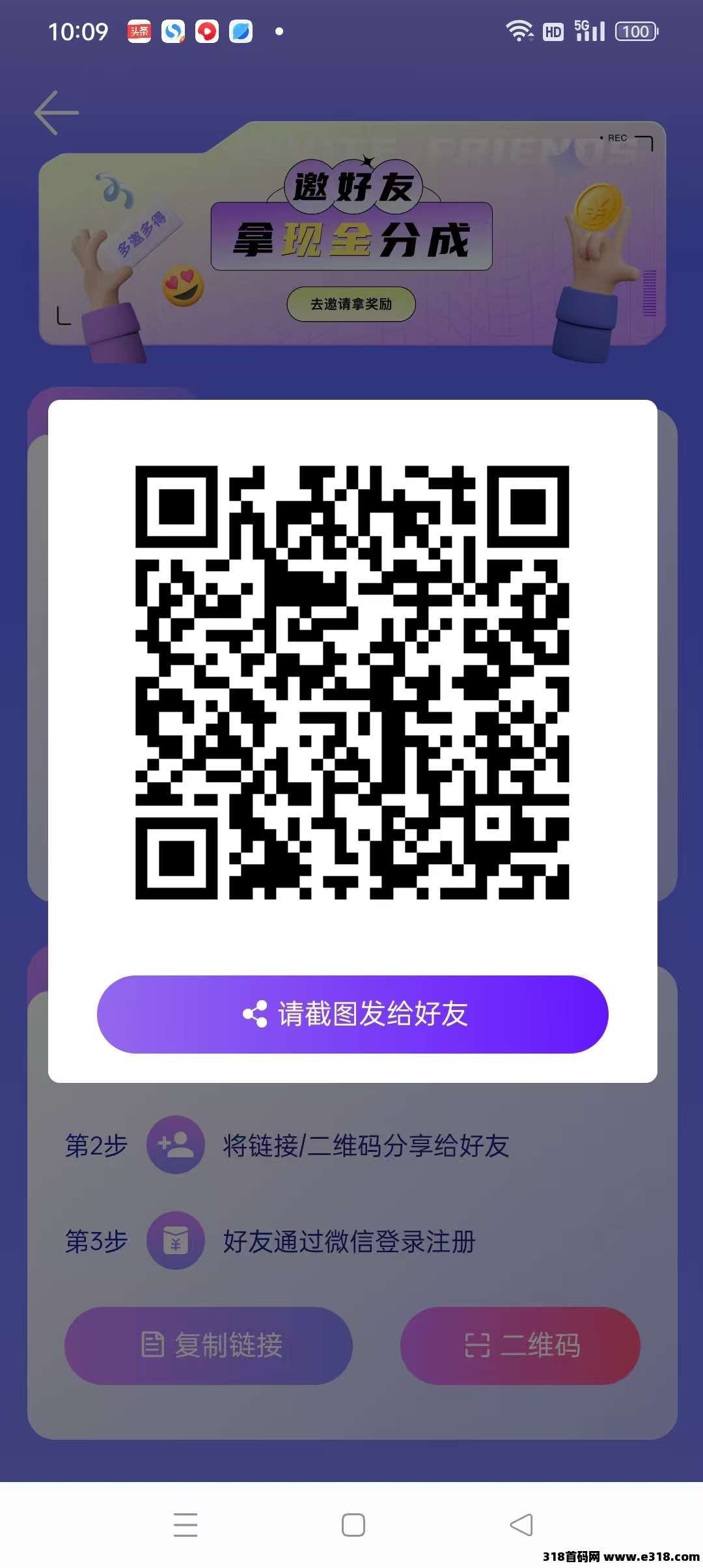Open recent apps from navigation bar
The image size is (703, 1568).
[x=186, y=1524]
